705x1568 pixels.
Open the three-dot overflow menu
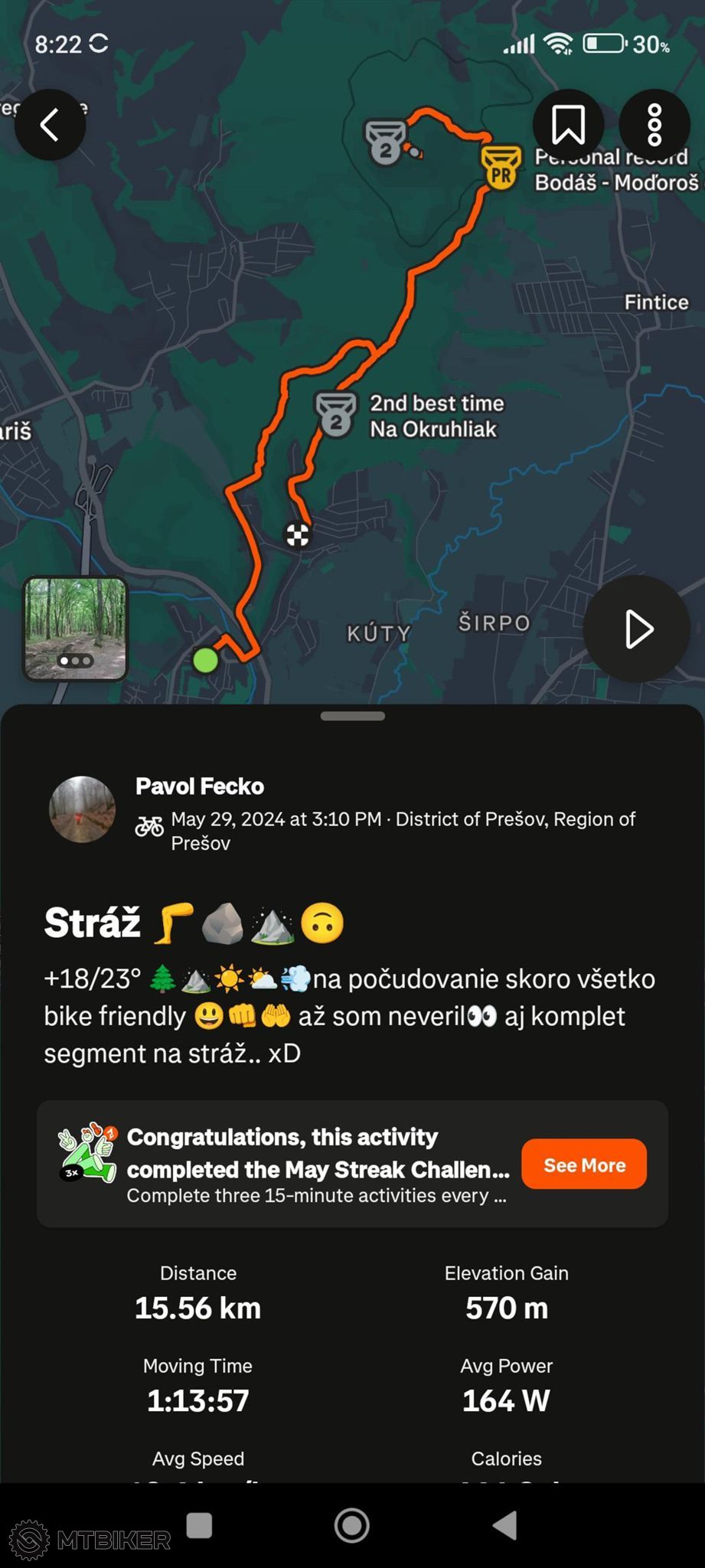(654, 125)
